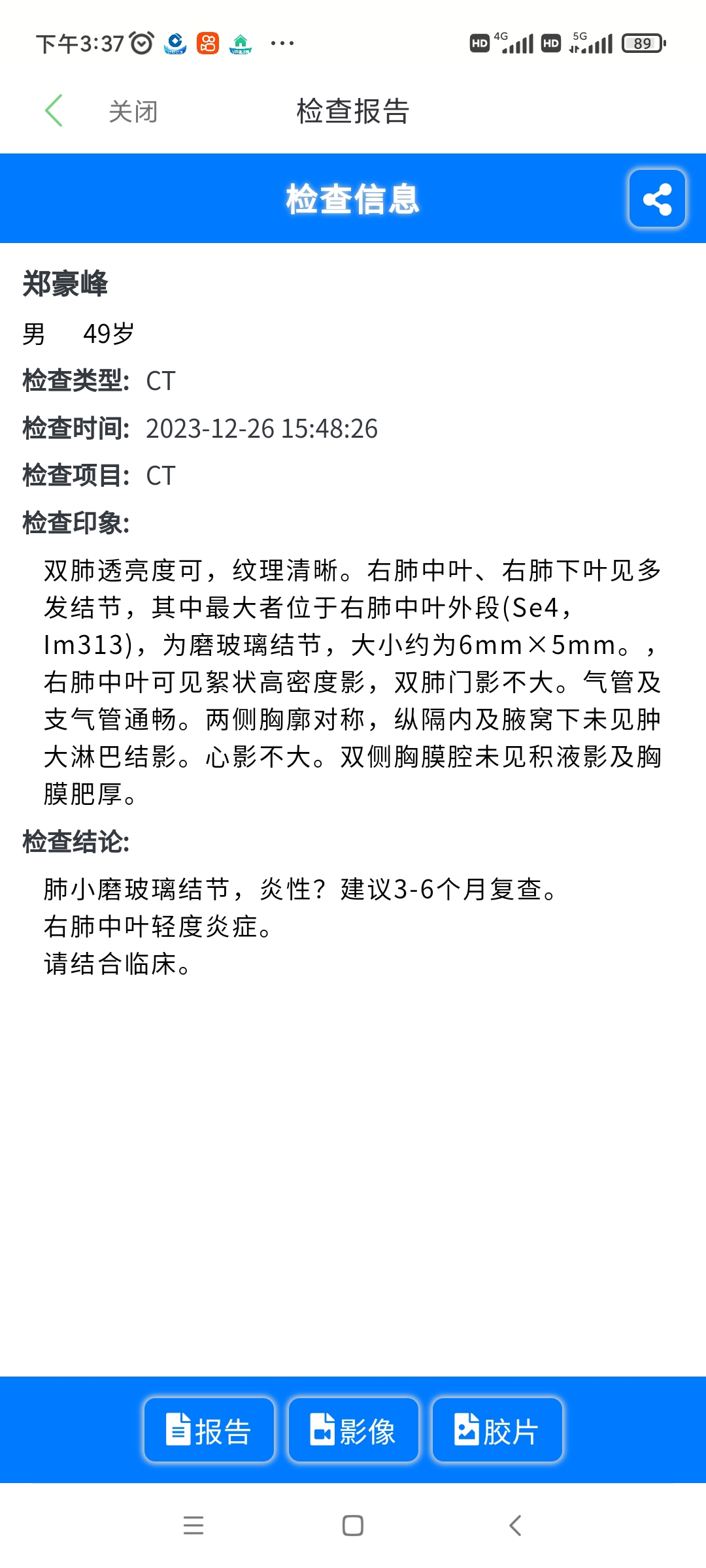Share the examination info
The width and height of the screenshot is (706, 1568).
pyautogui.click(x=657, y=199)
